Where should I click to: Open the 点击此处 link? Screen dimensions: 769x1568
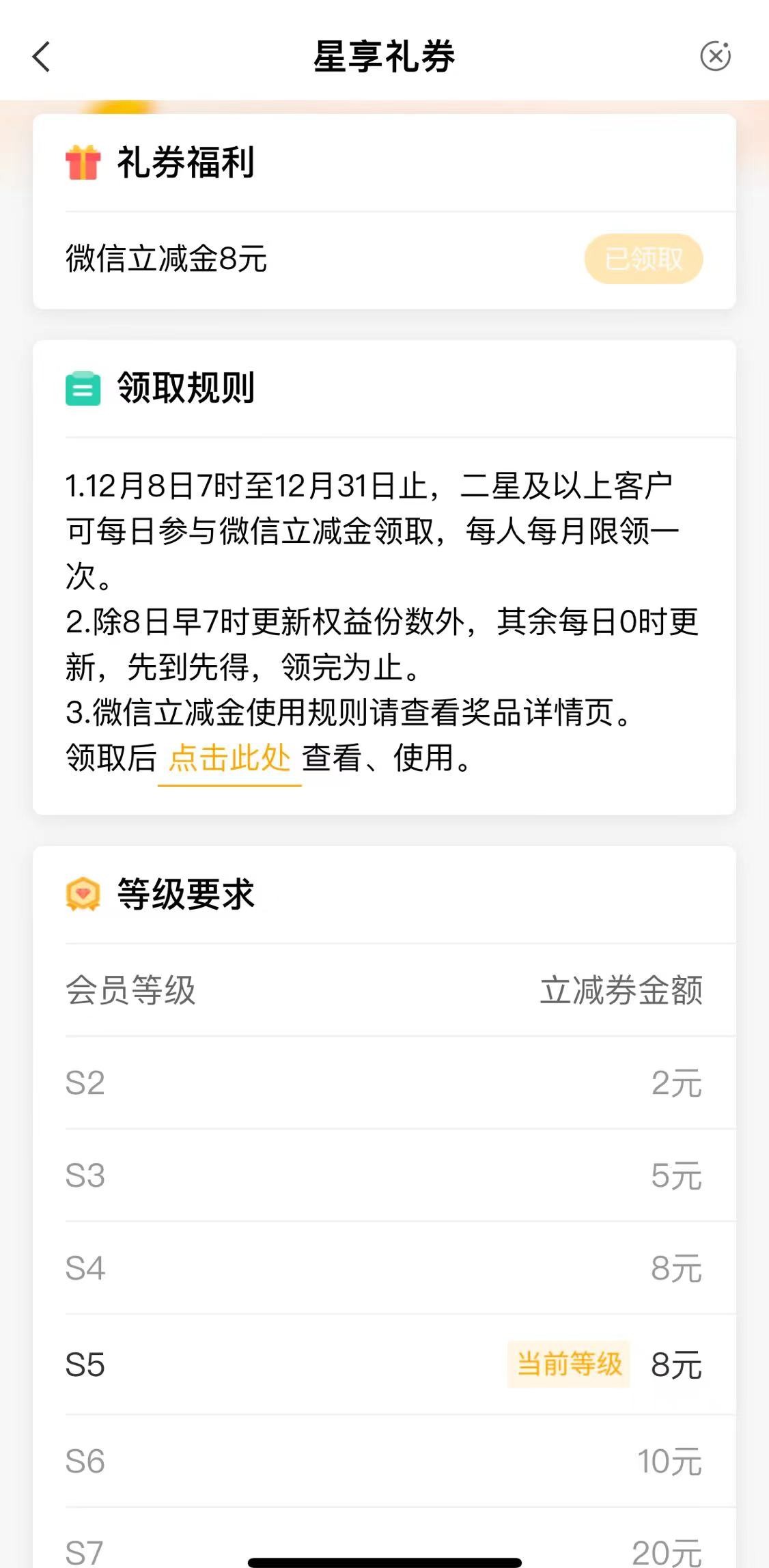point(229,758)
